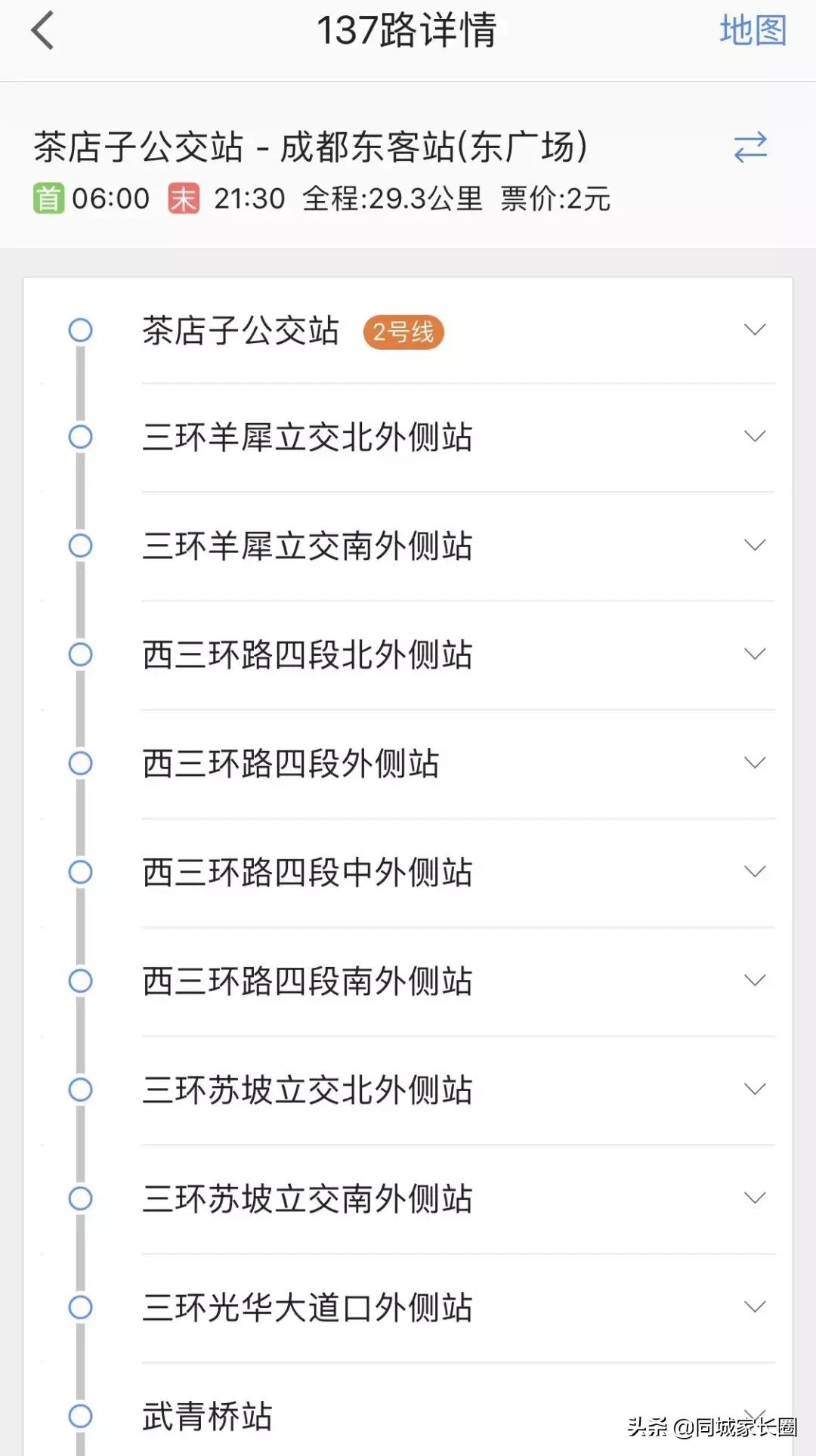
Task: Select the 2号线 metro line badge
Action: tap(403, 331)
